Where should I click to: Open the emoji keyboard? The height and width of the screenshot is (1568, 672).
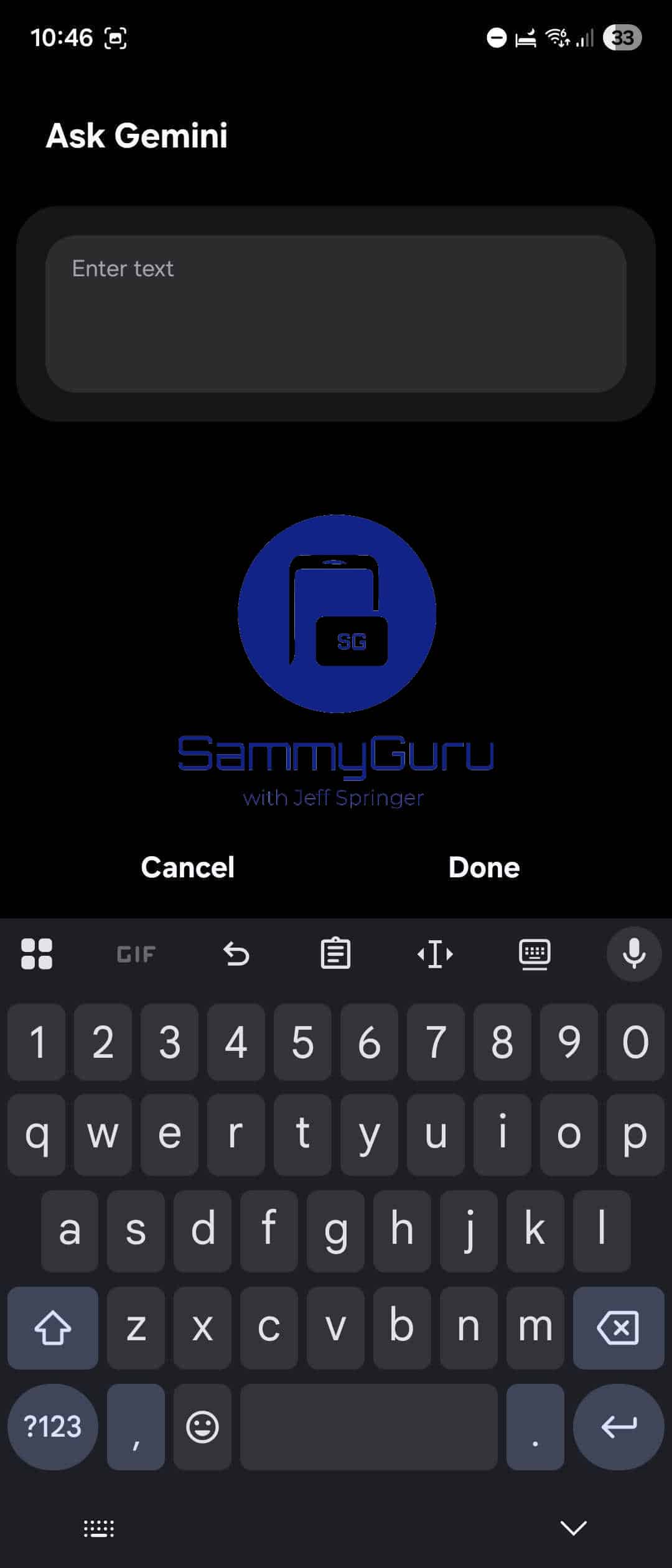pos(202,1426)
